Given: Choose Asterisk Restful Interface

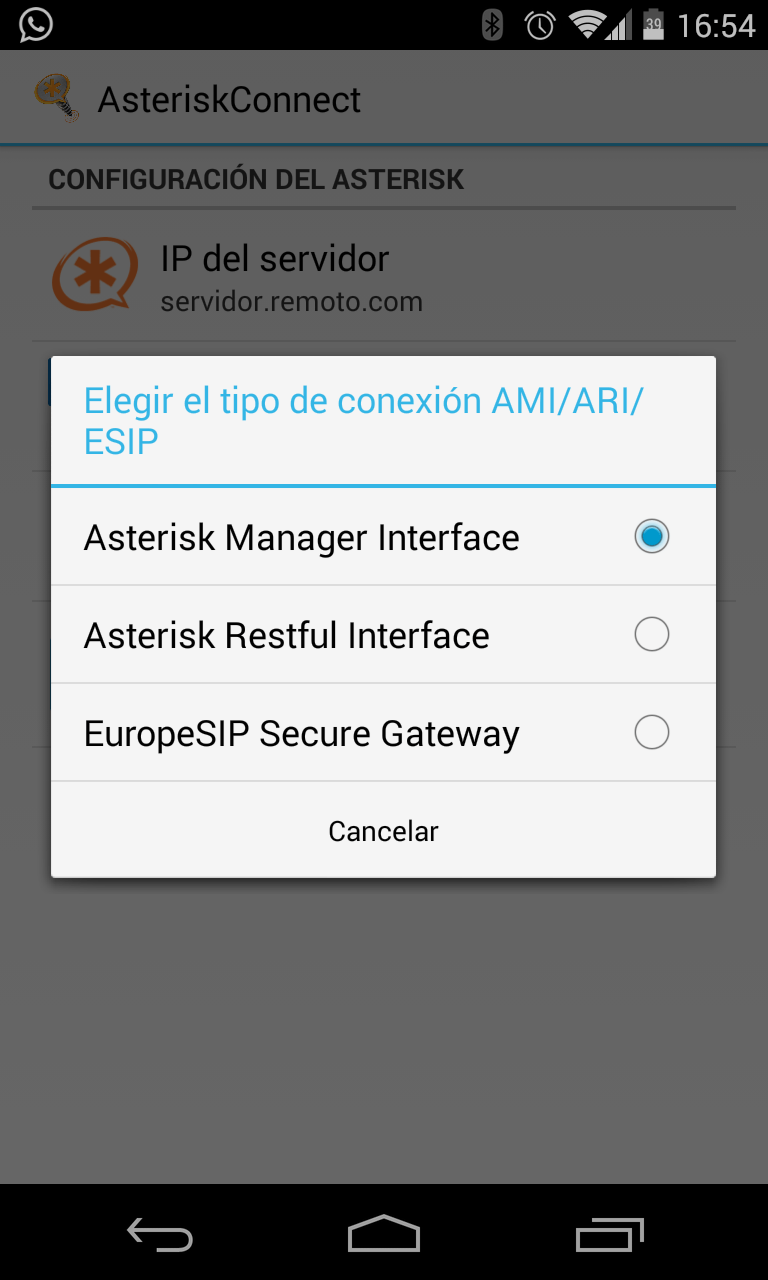Looking at the screenshot, I should point(383,635).
